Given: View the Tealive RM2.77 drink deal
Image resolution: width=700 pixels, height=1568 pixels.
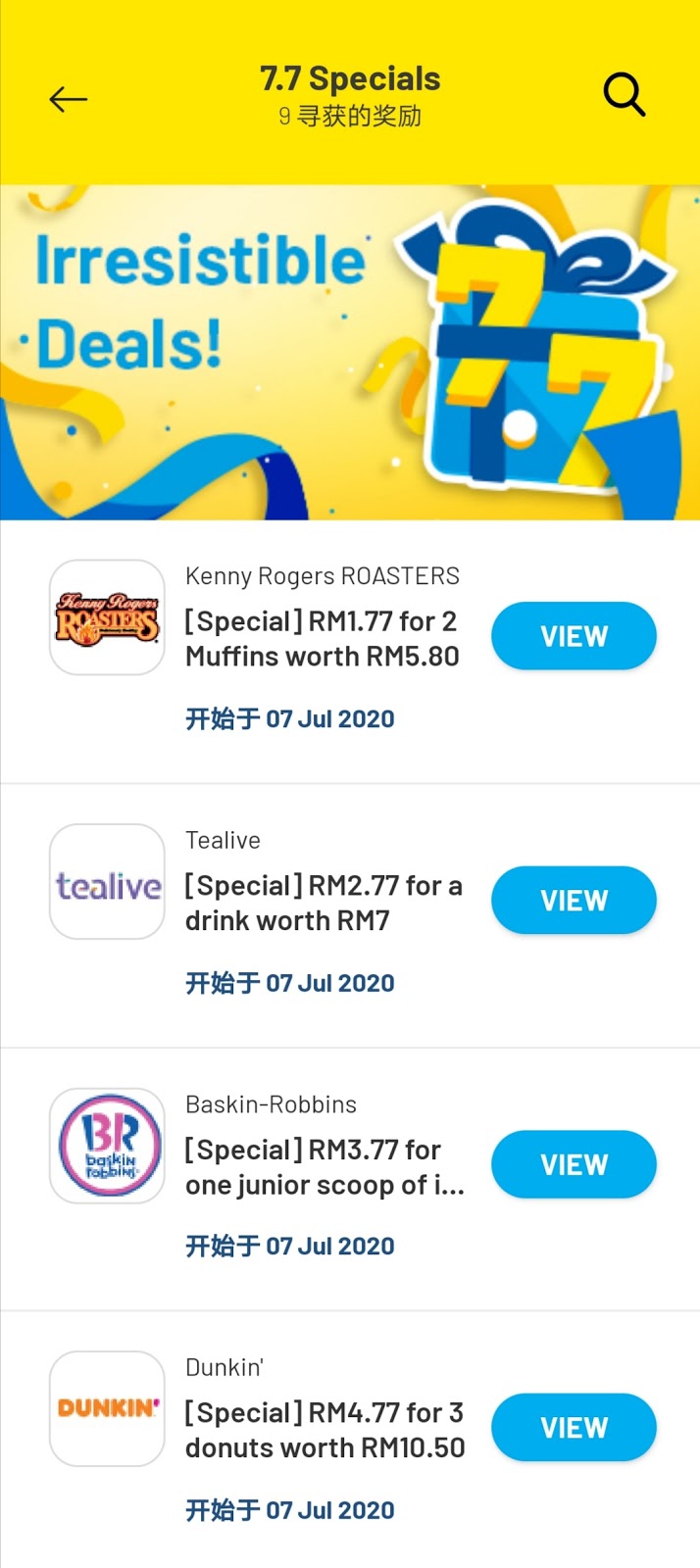Looking at the screenshot, I should pyautogui.click(x=574, y=901).
